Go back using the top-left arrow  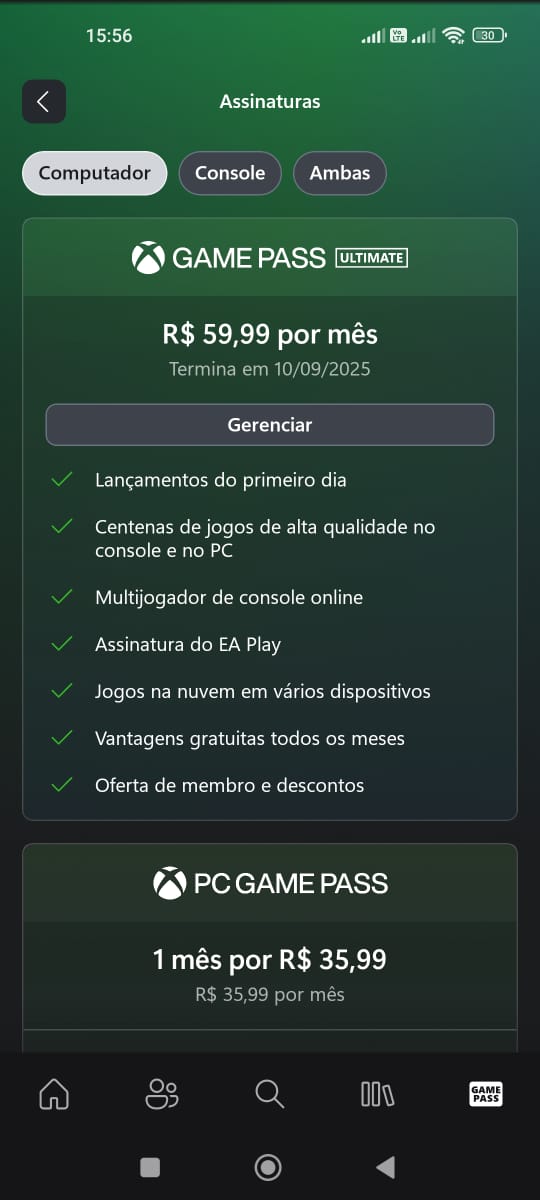click(x=44, y=101)
